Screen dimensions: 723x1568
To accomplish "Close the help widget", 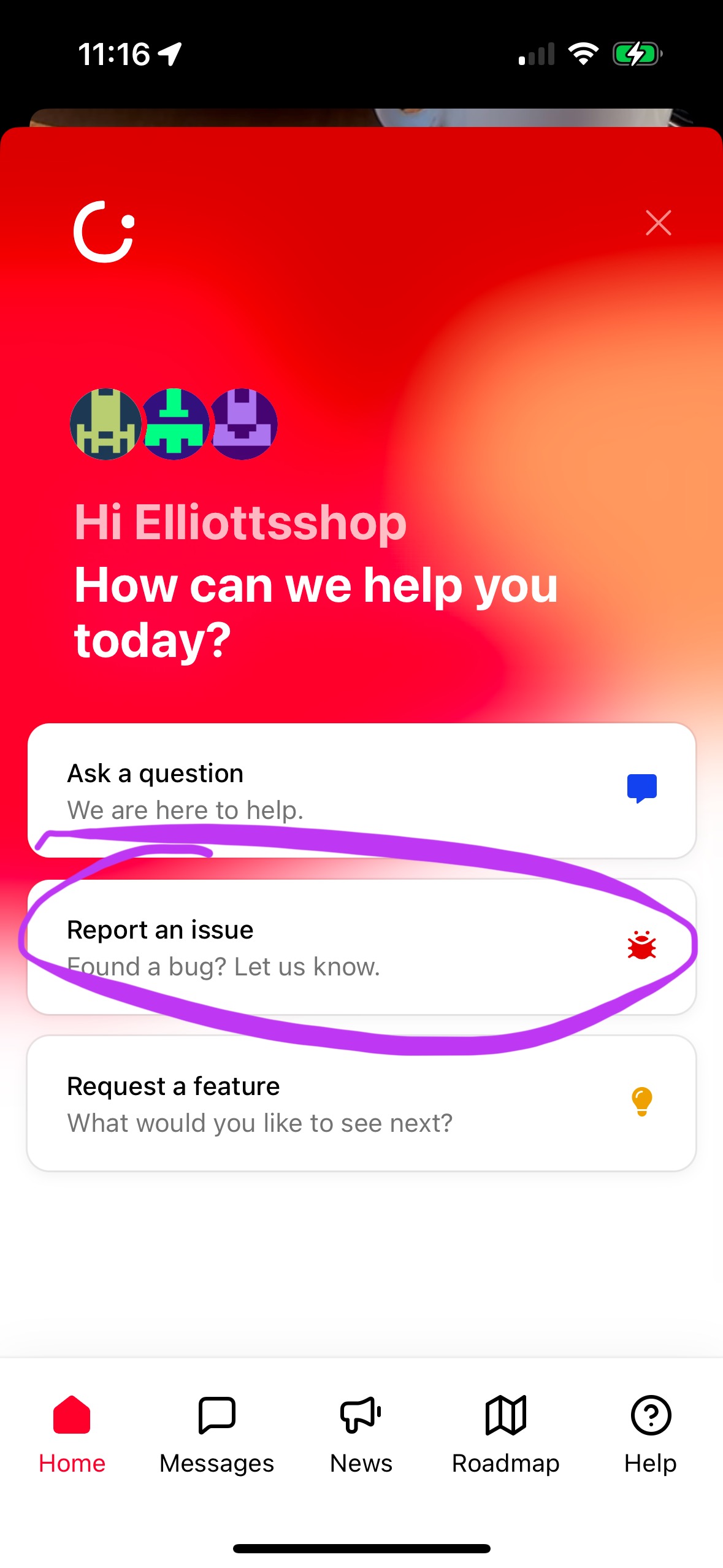I will pos(658,223).
